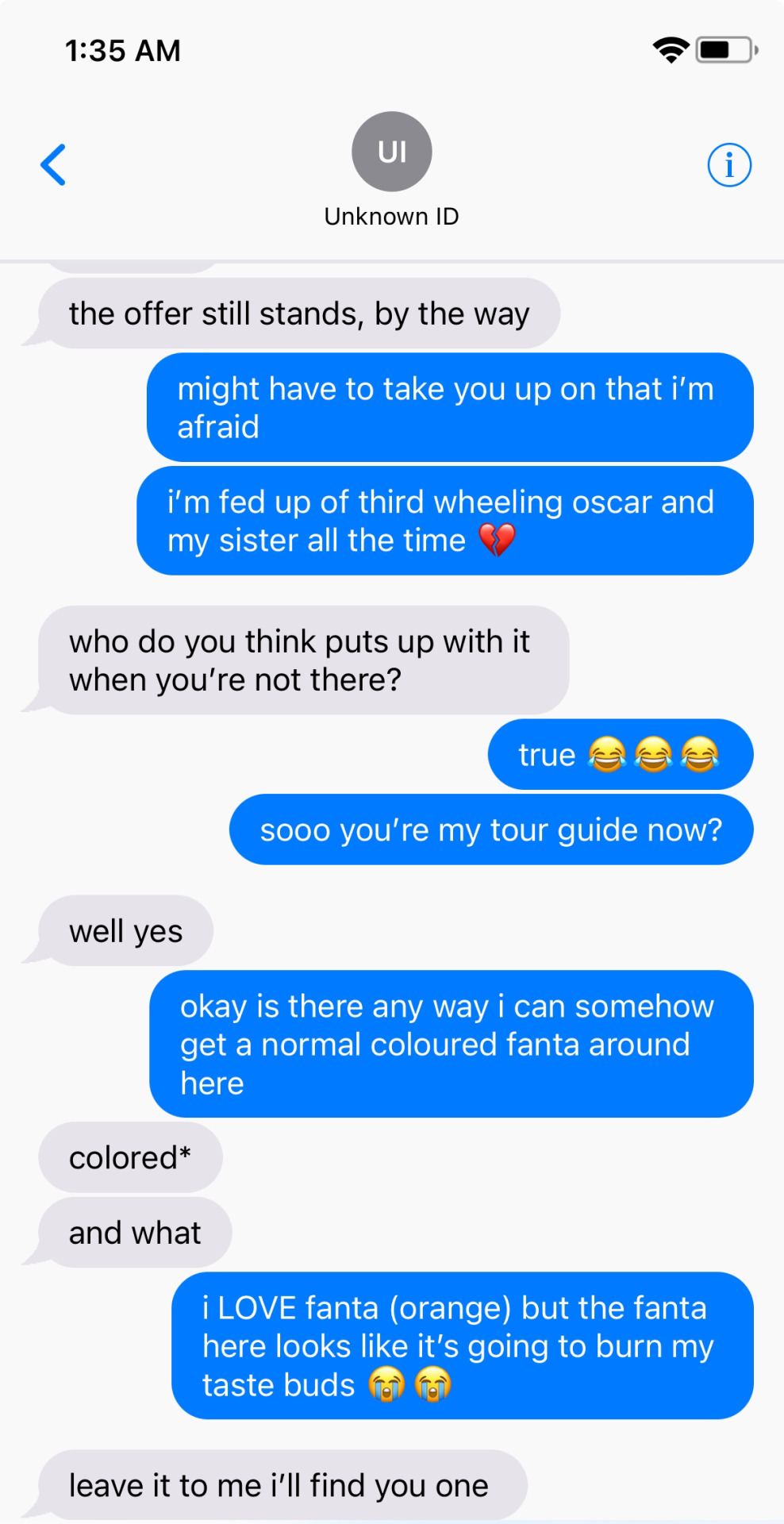784x1524 pixels.
Task: Open the Unknown ID contact avatar
Action: [391, 152]
